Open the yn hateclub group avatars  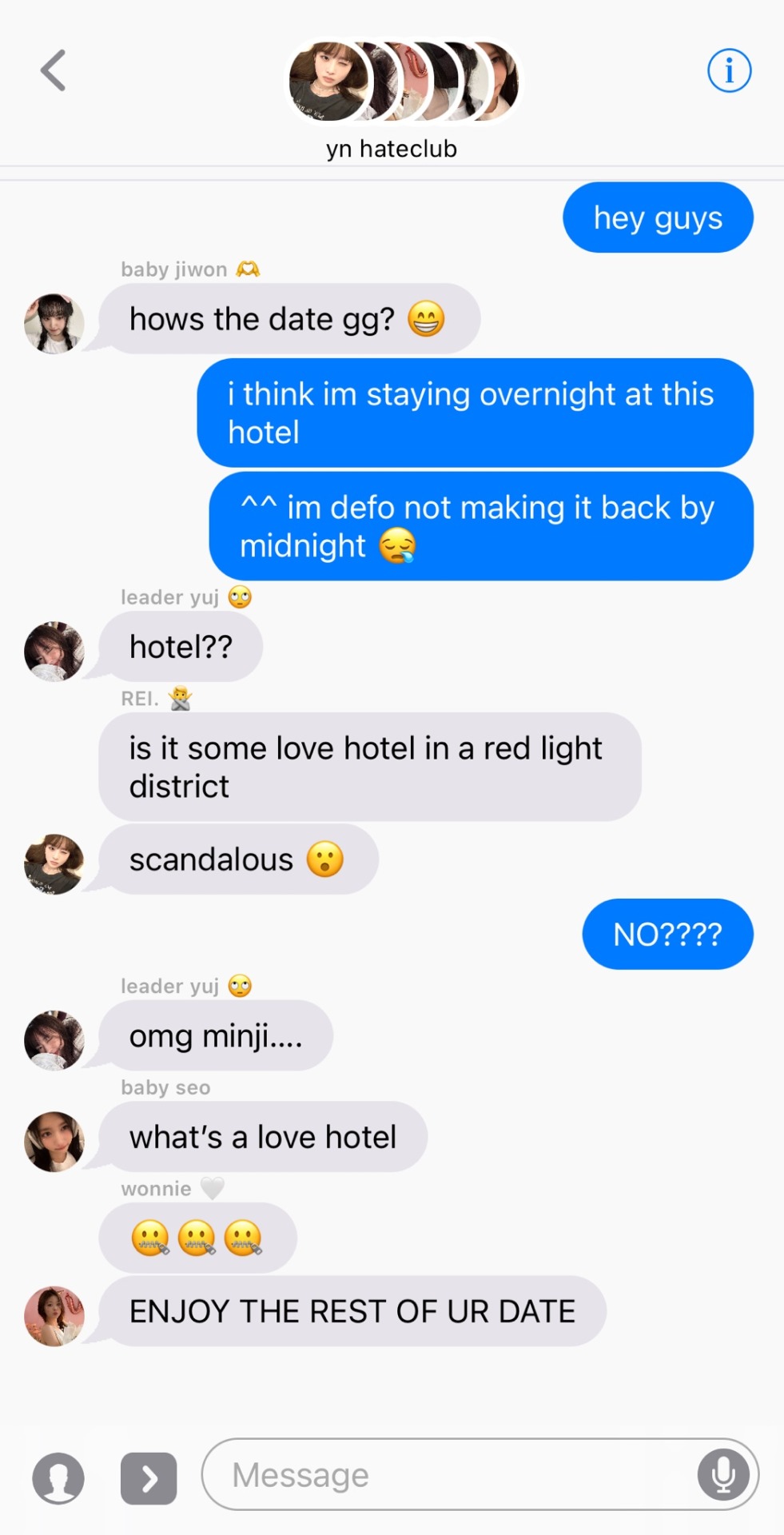click(403, 82)
